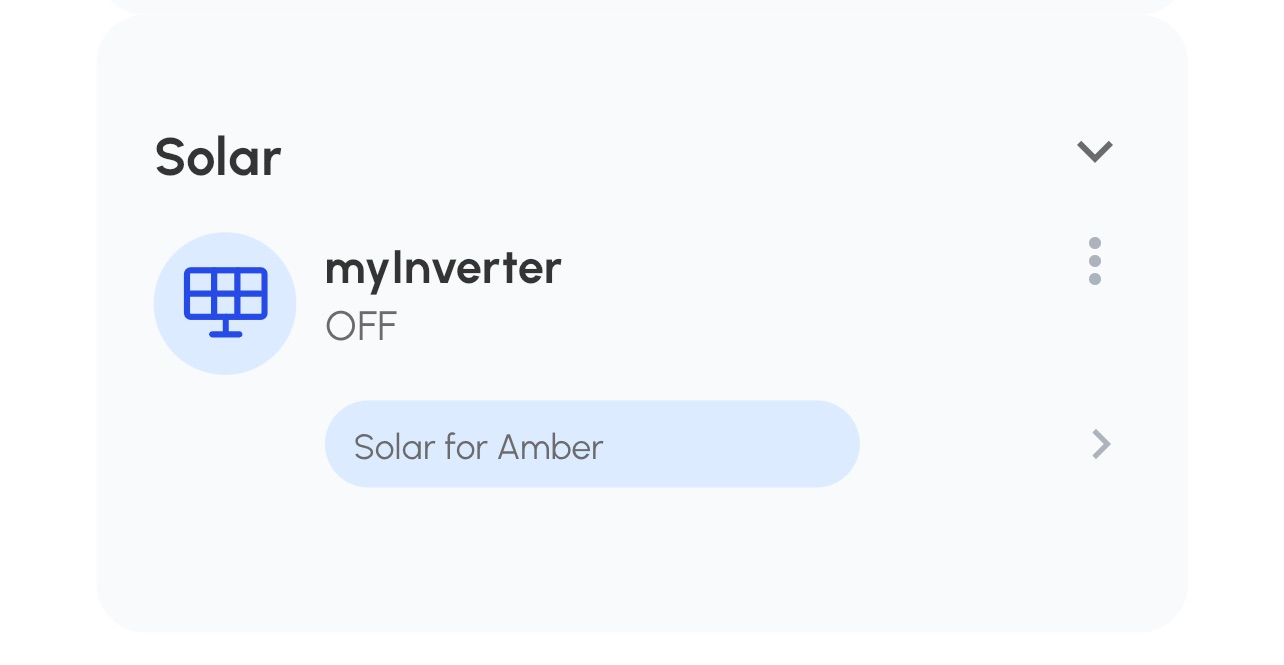Open the myInverter device row

(443, 295)
